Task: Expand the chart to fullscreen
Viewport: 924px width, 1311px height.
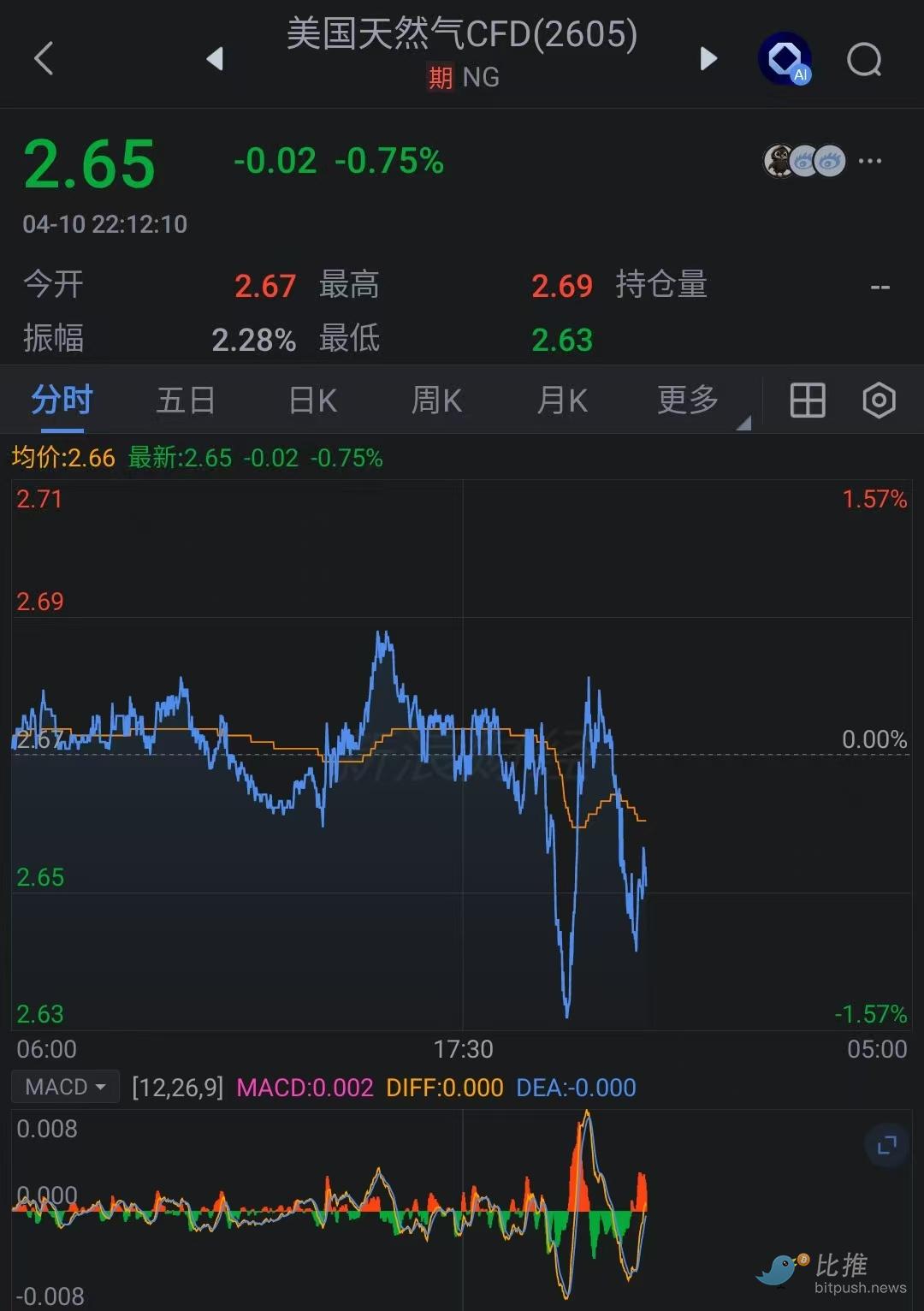Action: [887, 1145]
